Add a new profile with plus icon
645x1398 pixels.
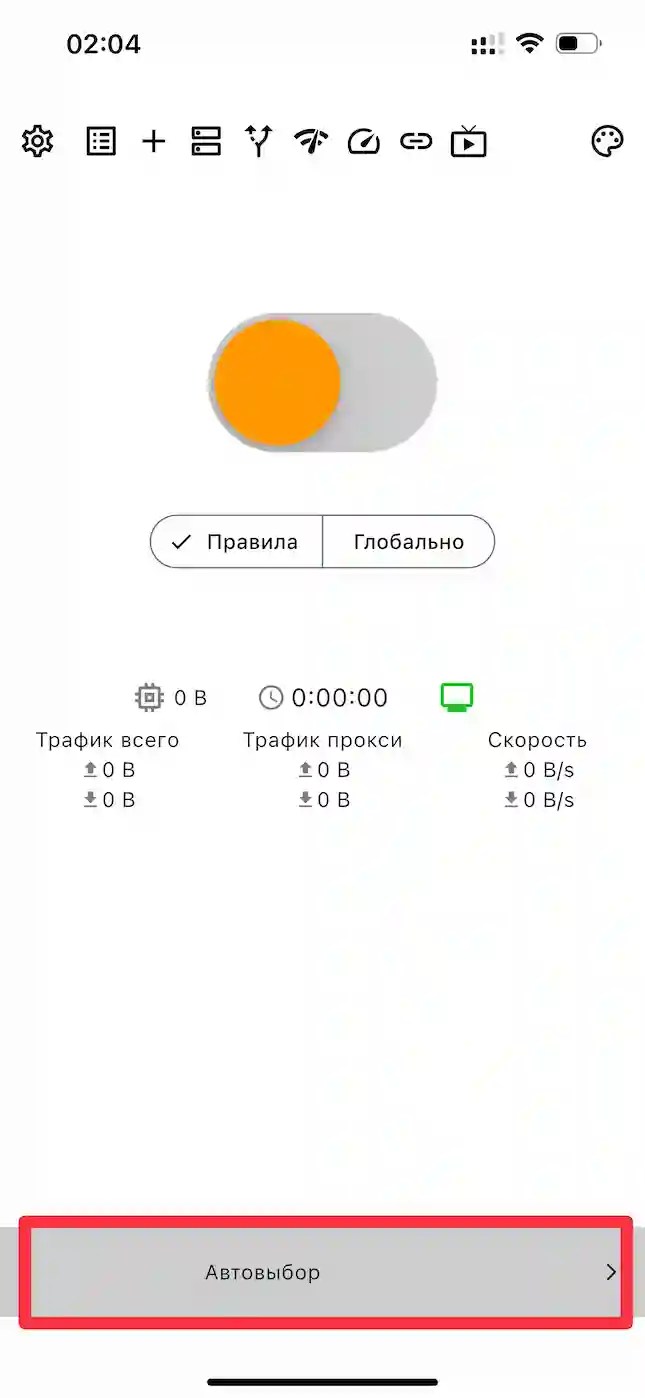click(153, 141)
